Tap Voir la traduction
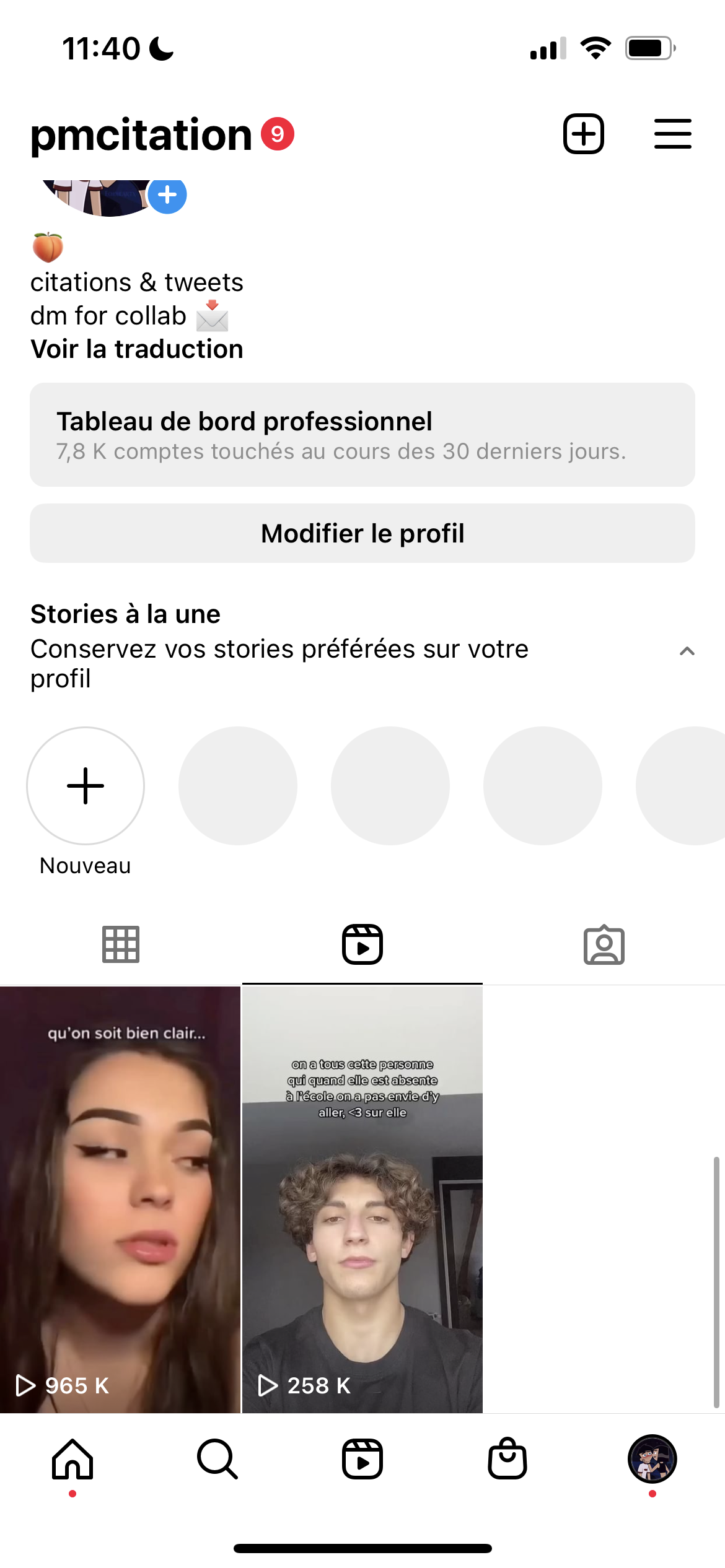This screenshot has width=725, height=1568. [137, 349]
